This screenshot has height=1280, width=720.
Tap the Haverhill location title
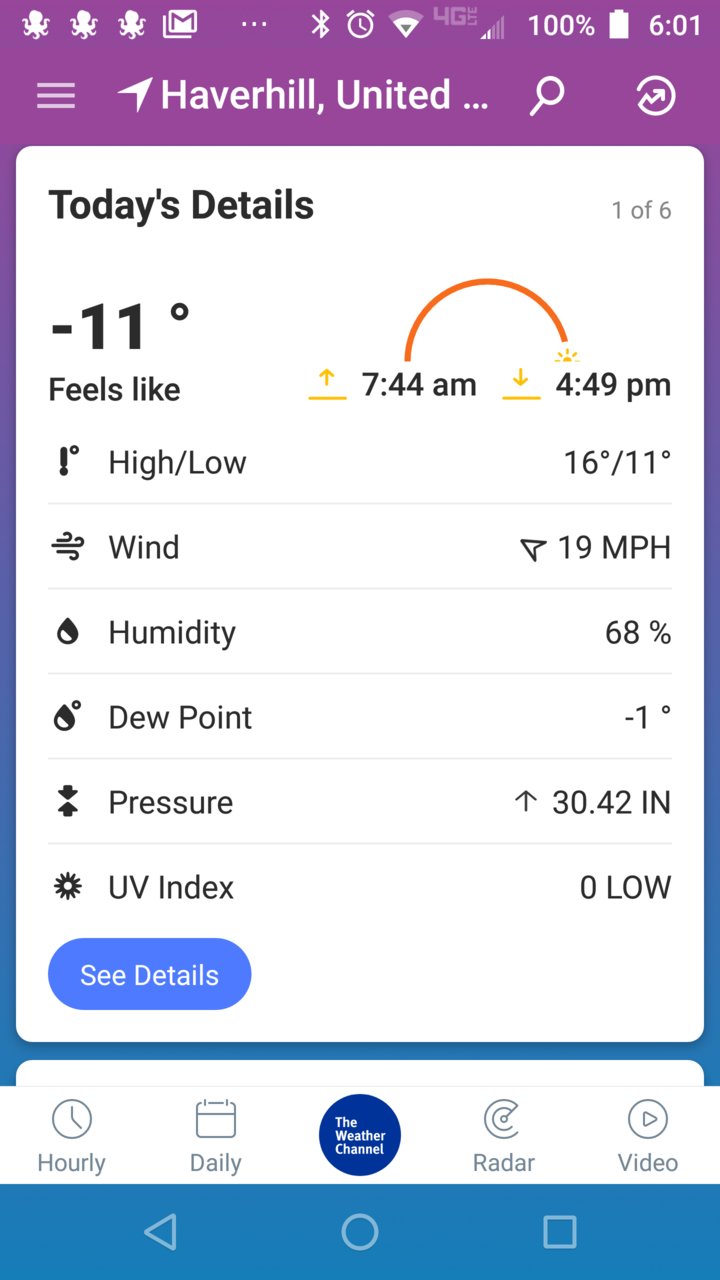click(x=303, y=96)
